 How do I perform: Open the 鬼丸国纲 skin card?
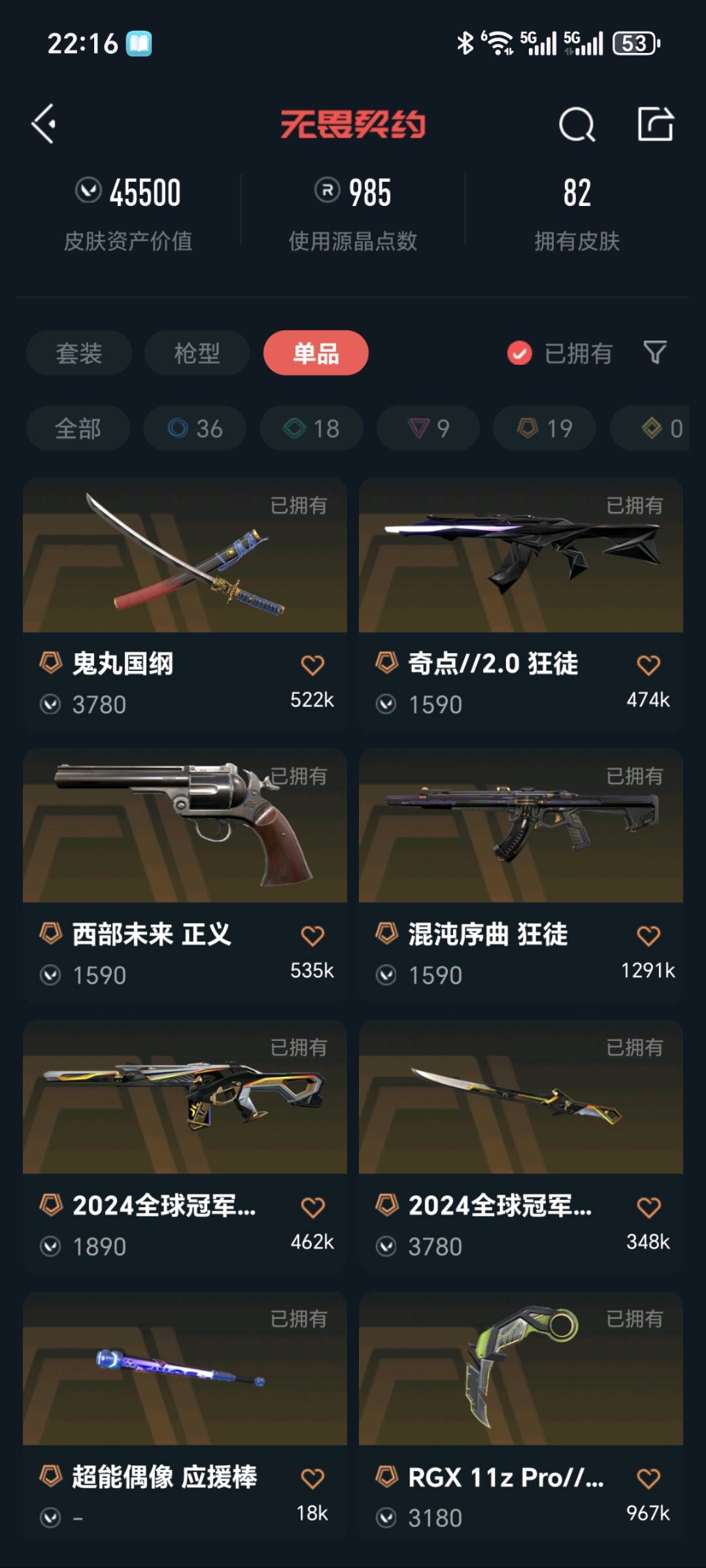(185, 556)
